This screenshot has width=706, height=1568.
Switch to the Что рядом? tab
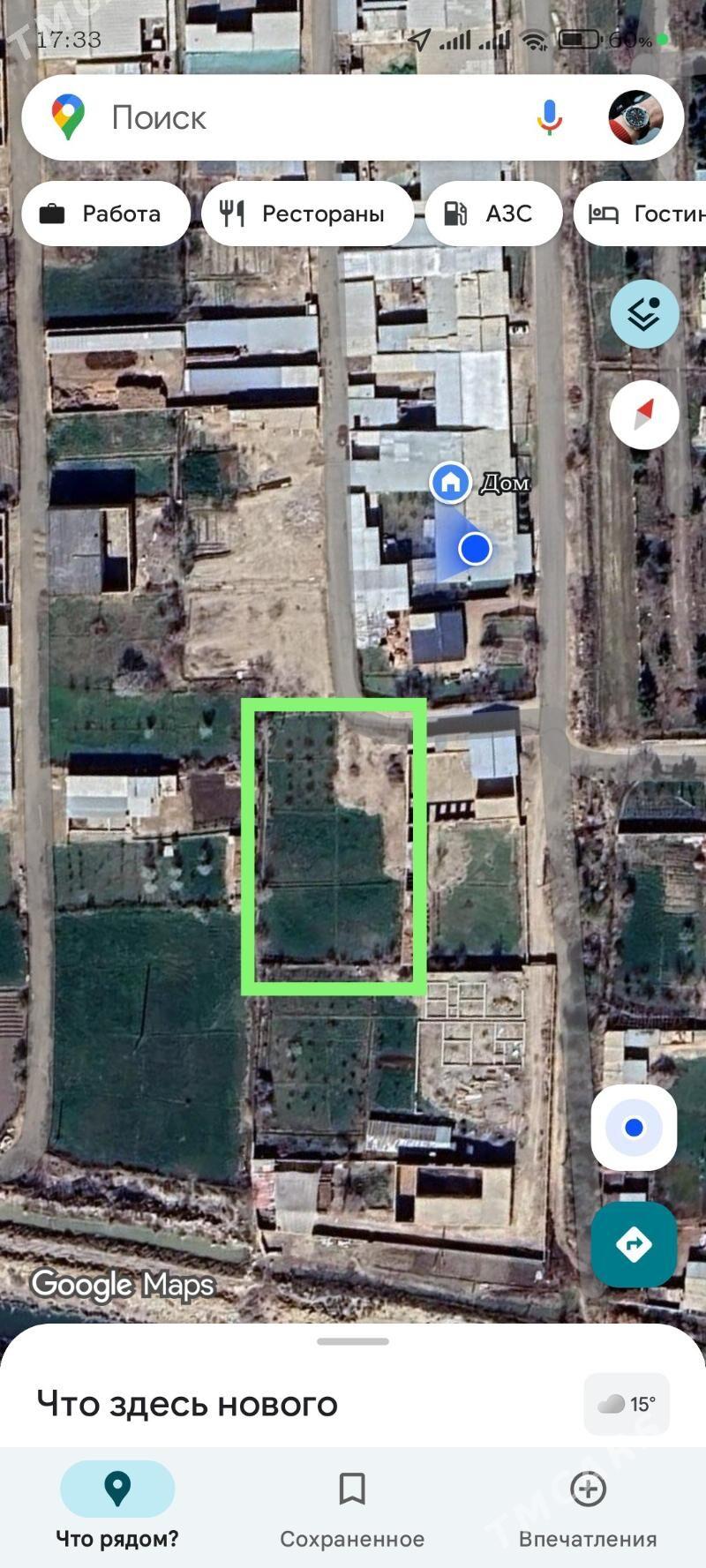click(117, 1506)
